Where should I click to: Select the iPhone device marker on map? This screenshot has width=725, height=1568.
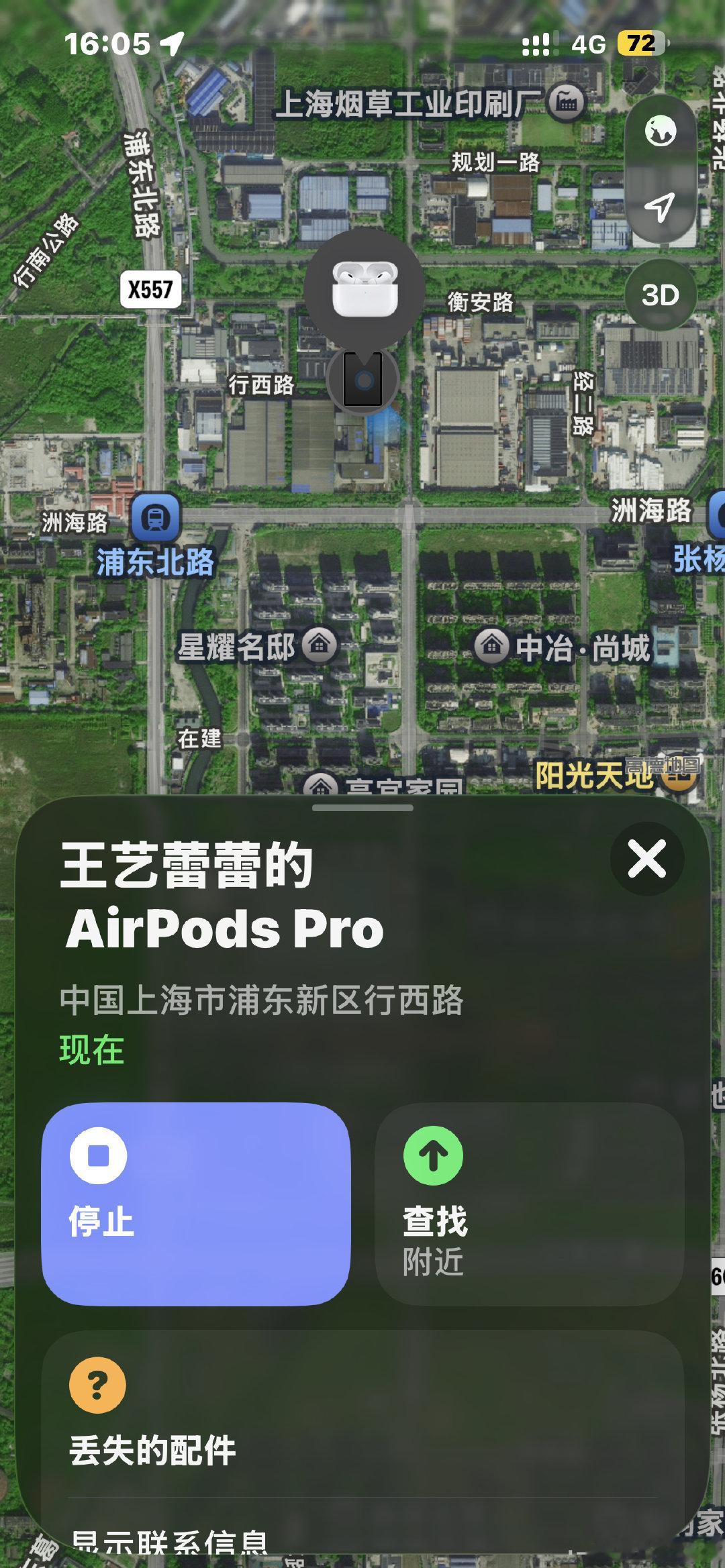click(x=363, y=380)
